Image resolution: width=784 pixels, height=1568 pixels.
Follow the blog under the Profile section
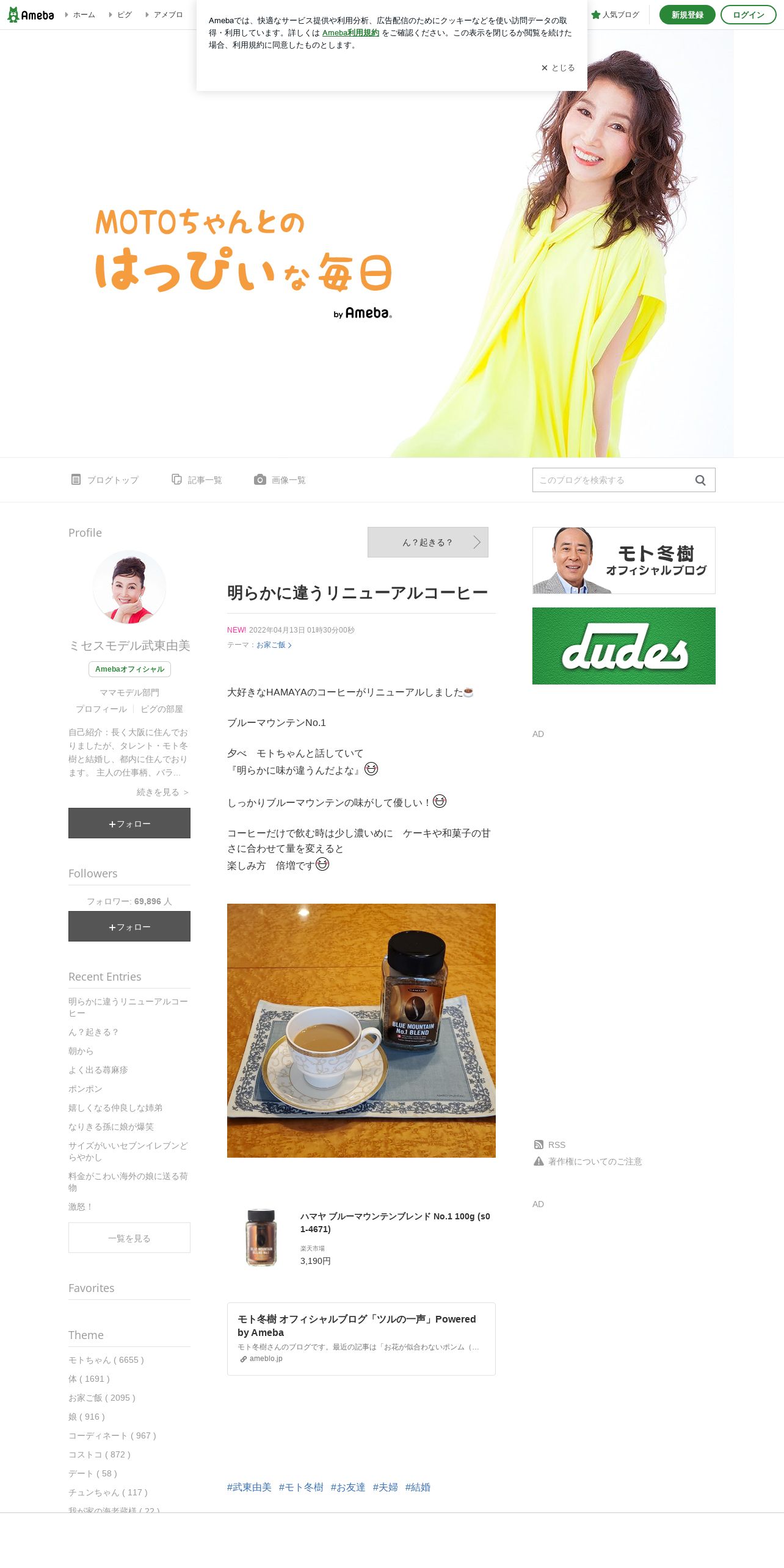pyautogui.click(x=129, y=823)
